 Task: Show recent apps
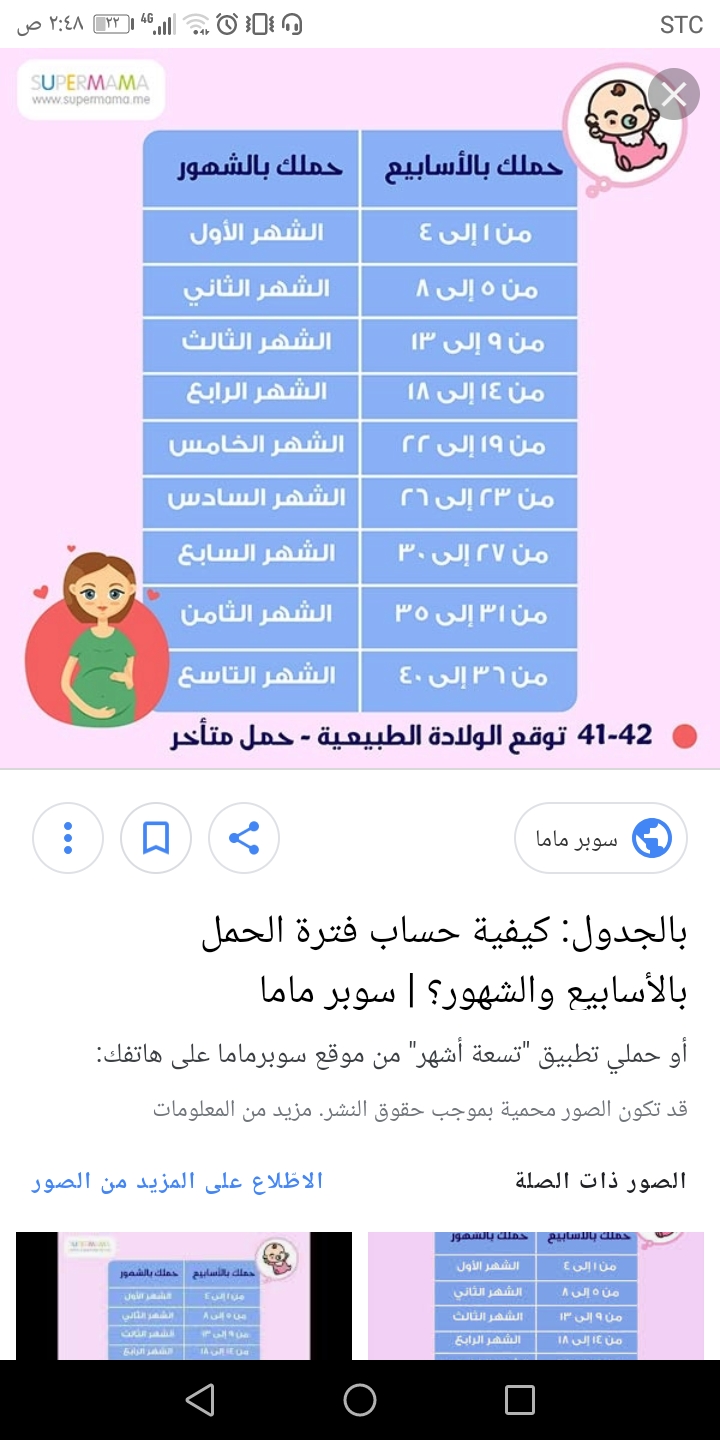point(520,1400)
